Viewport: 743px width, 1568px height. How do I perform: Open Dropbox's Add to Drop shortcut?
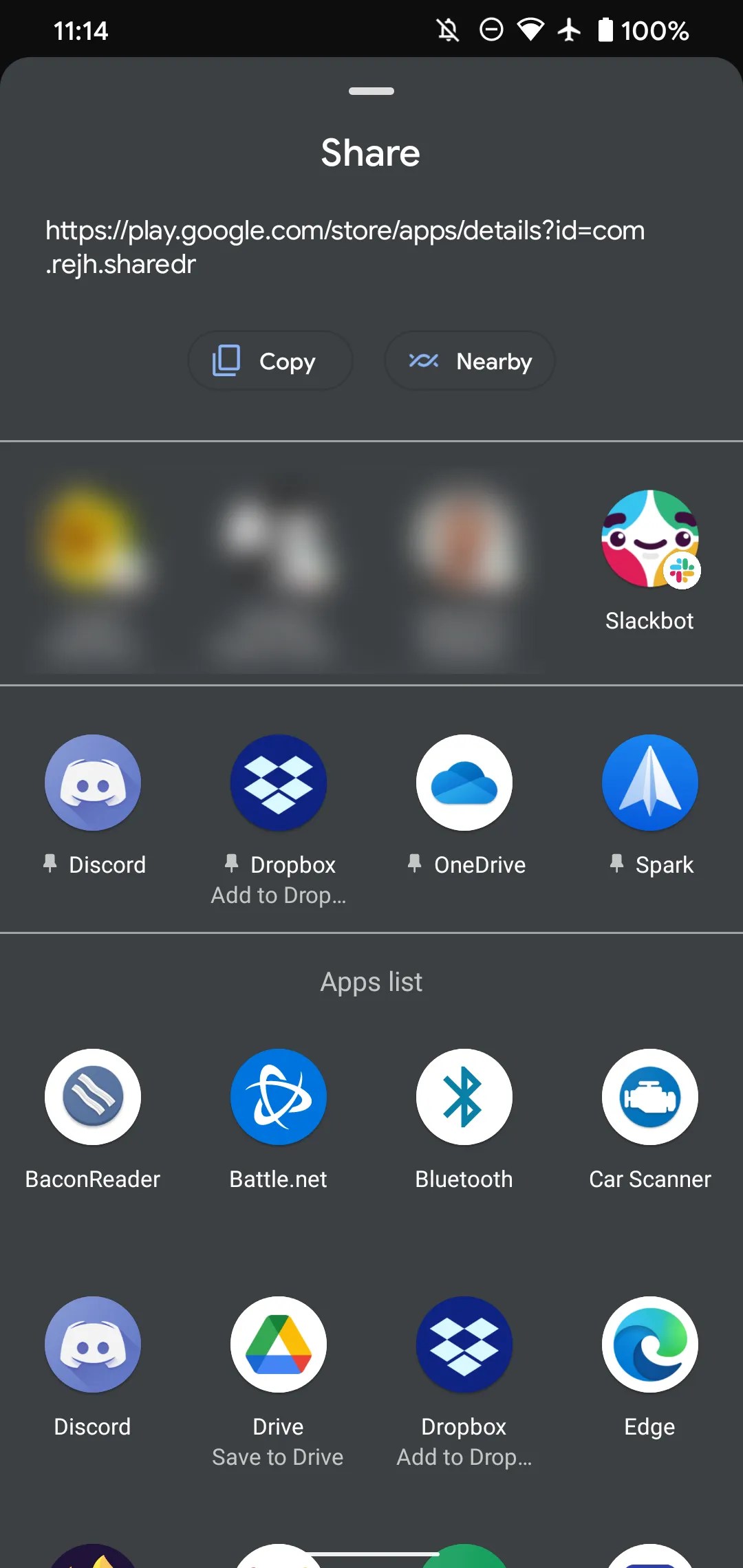point(278,782)
